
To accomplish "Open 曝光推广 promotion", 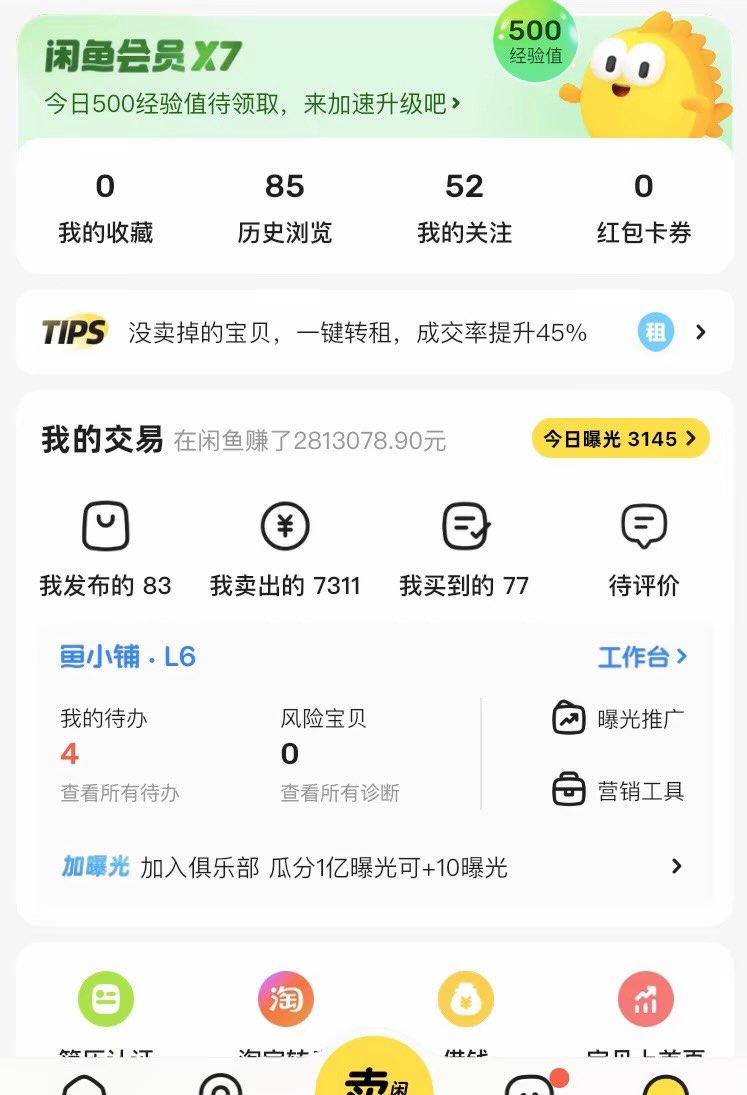I will 618,719.
